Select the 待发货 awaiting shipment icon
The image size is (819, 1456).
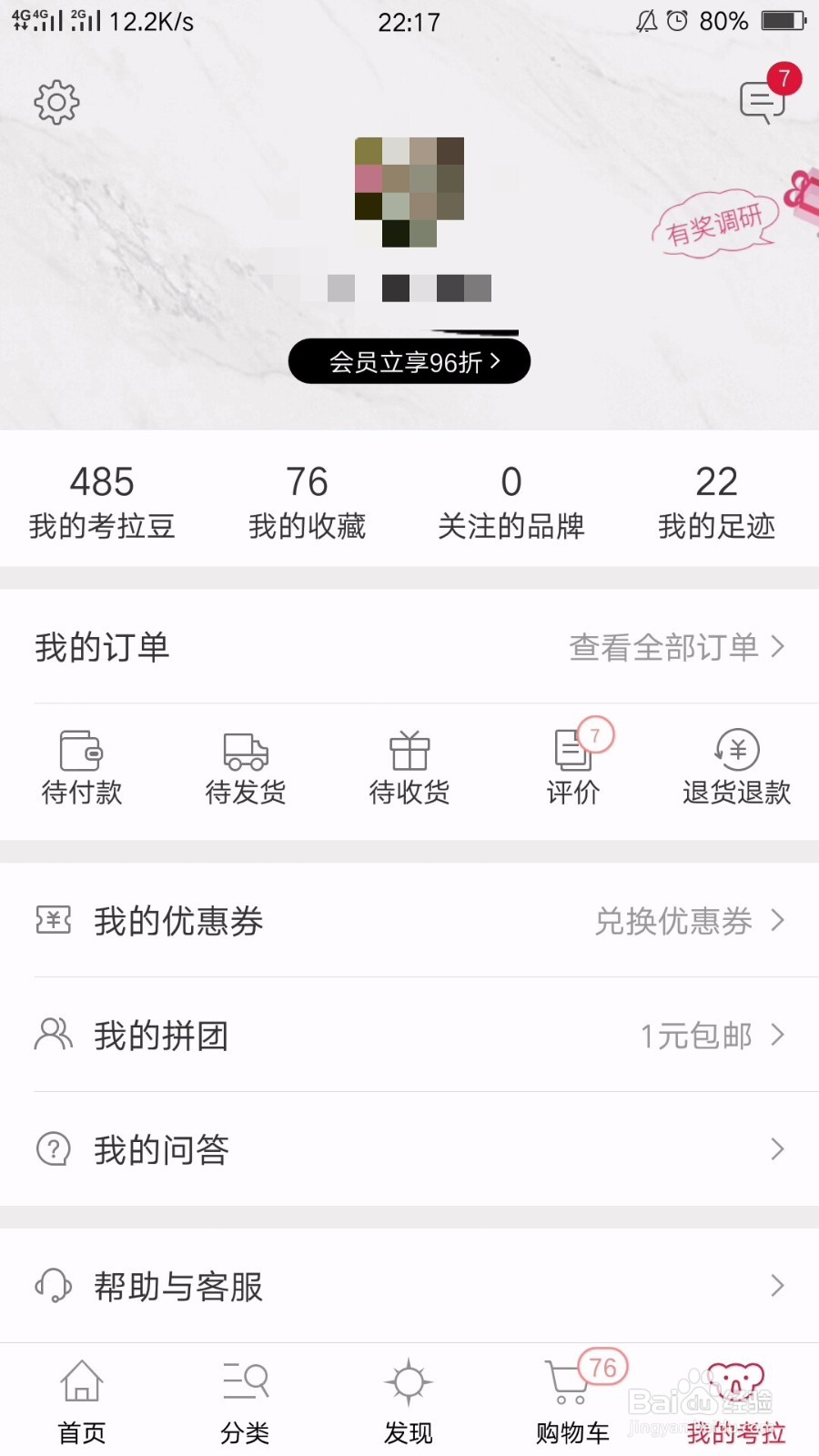point(244,766)
